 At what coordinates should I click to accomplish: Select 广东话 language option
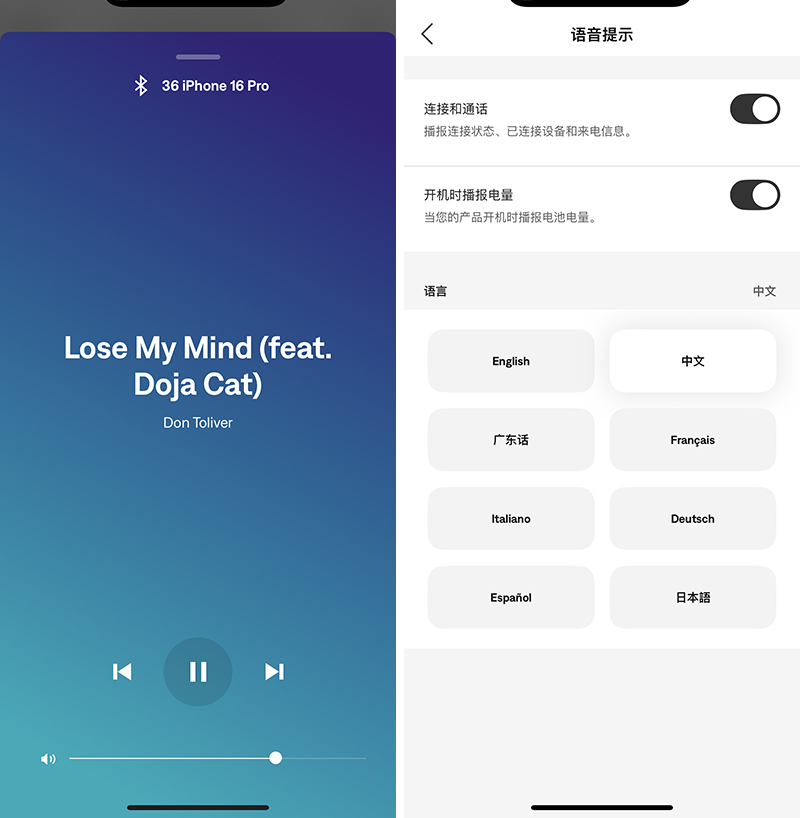[x=511, y=440]
